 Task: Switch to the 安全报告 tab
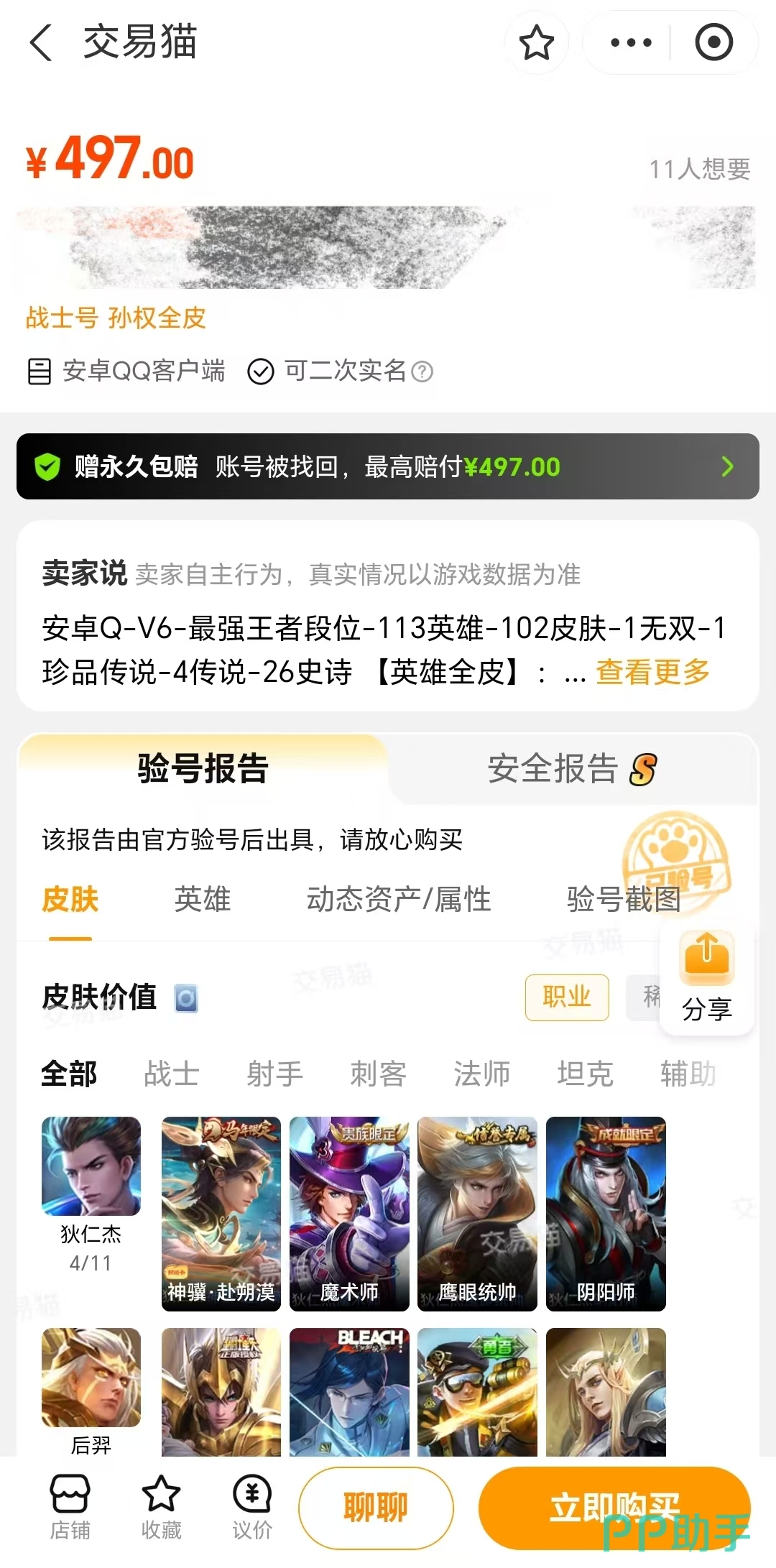[x=571, y=769]
